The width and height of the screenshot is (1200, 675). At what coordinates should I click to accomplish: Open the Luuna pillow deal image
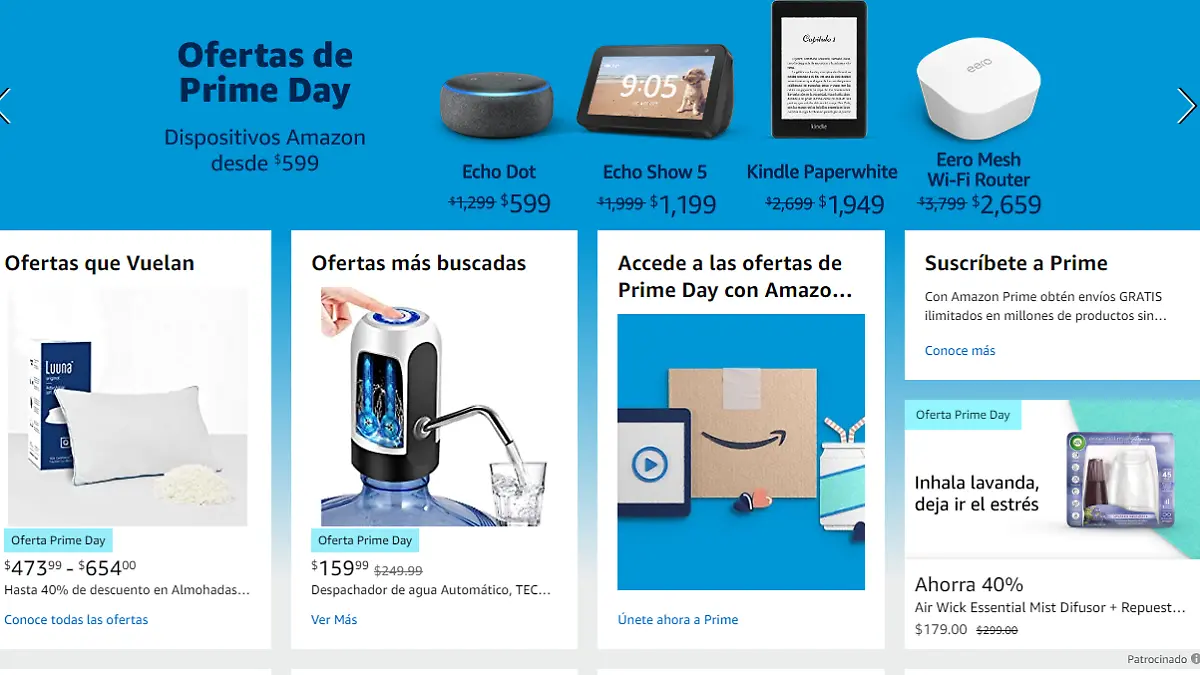click(127, 408)
